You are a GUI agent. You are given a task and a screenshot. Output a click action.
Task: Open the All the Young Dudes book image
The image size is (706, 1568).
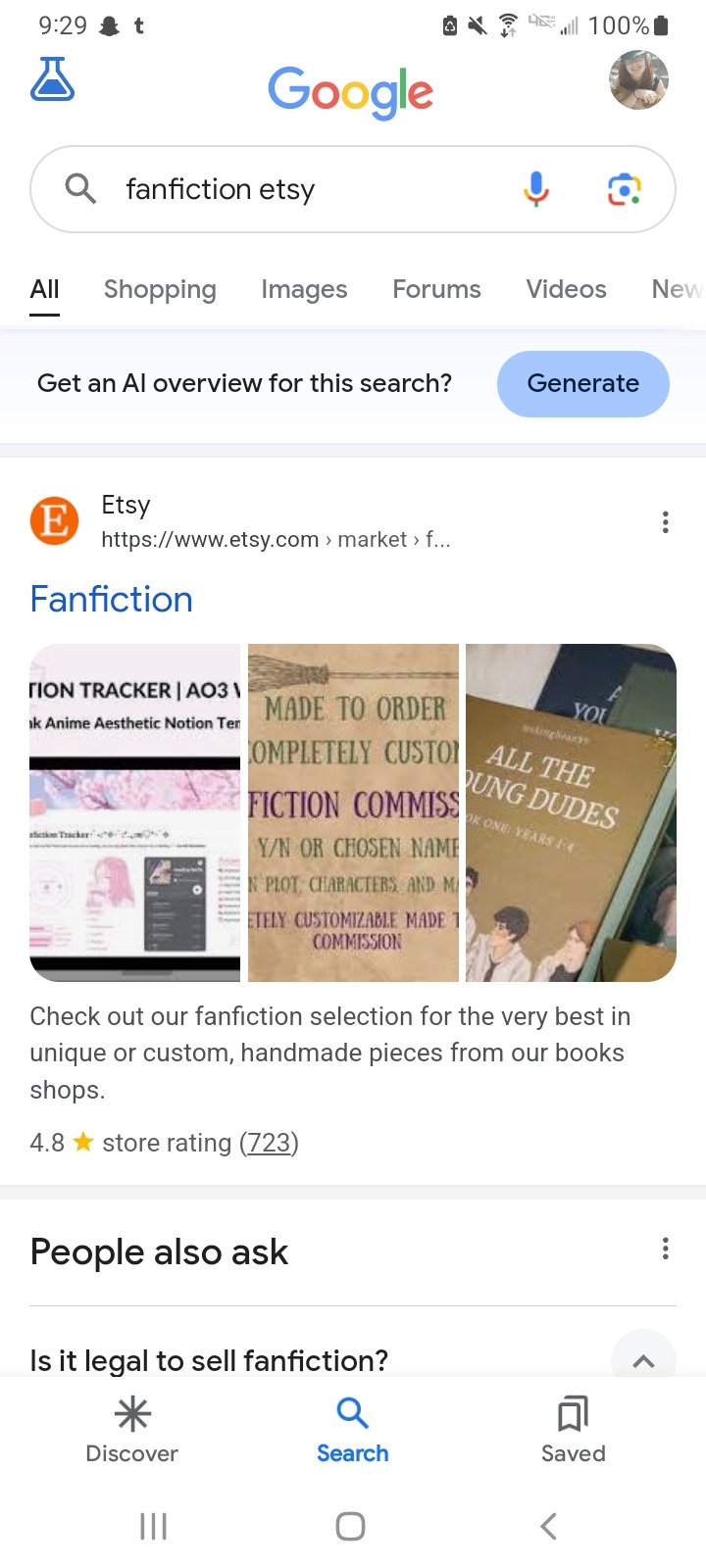point(571,812)
